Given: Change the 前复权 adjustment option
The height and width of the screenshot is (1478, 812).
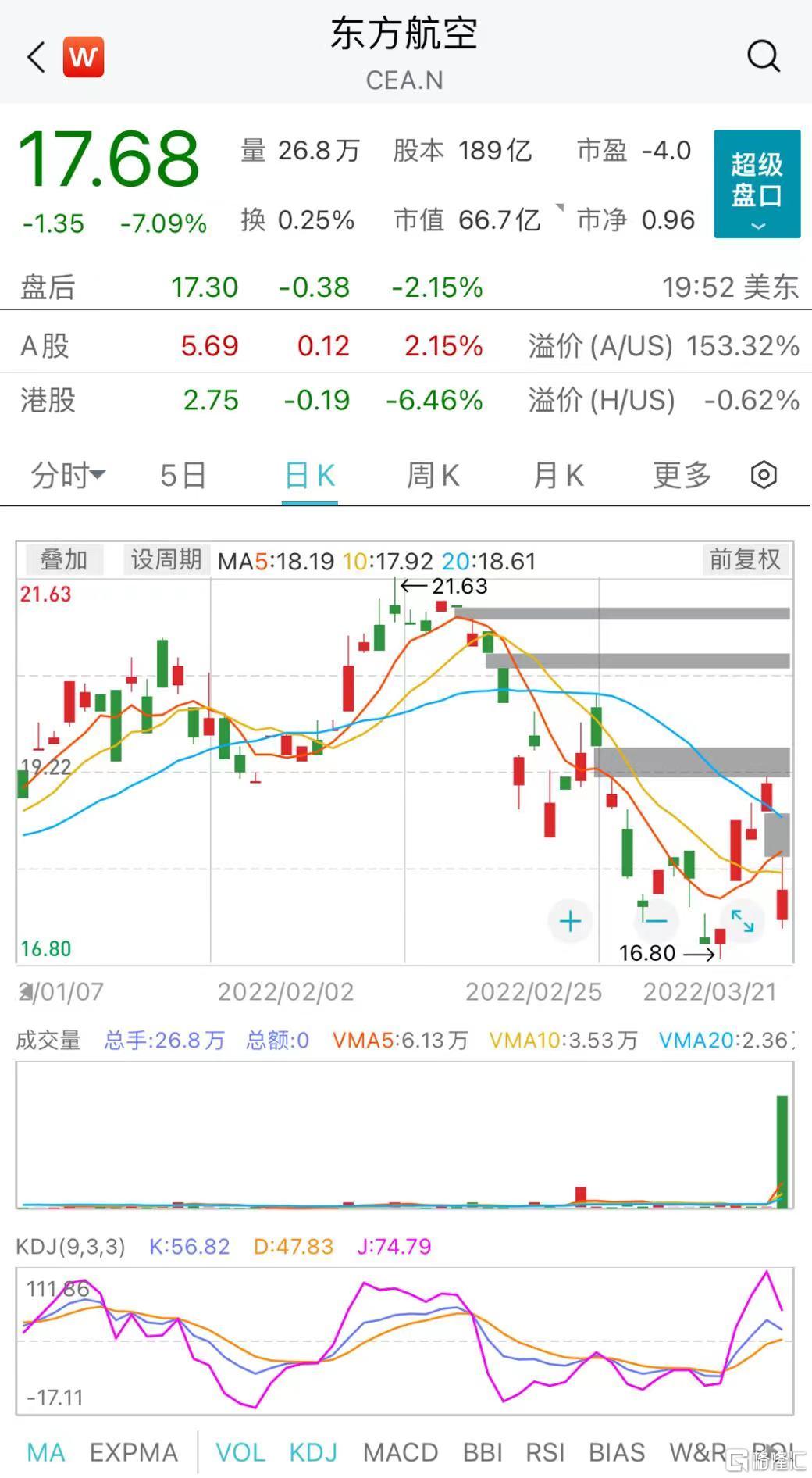Looking at the screenshot, I should 745,560.
